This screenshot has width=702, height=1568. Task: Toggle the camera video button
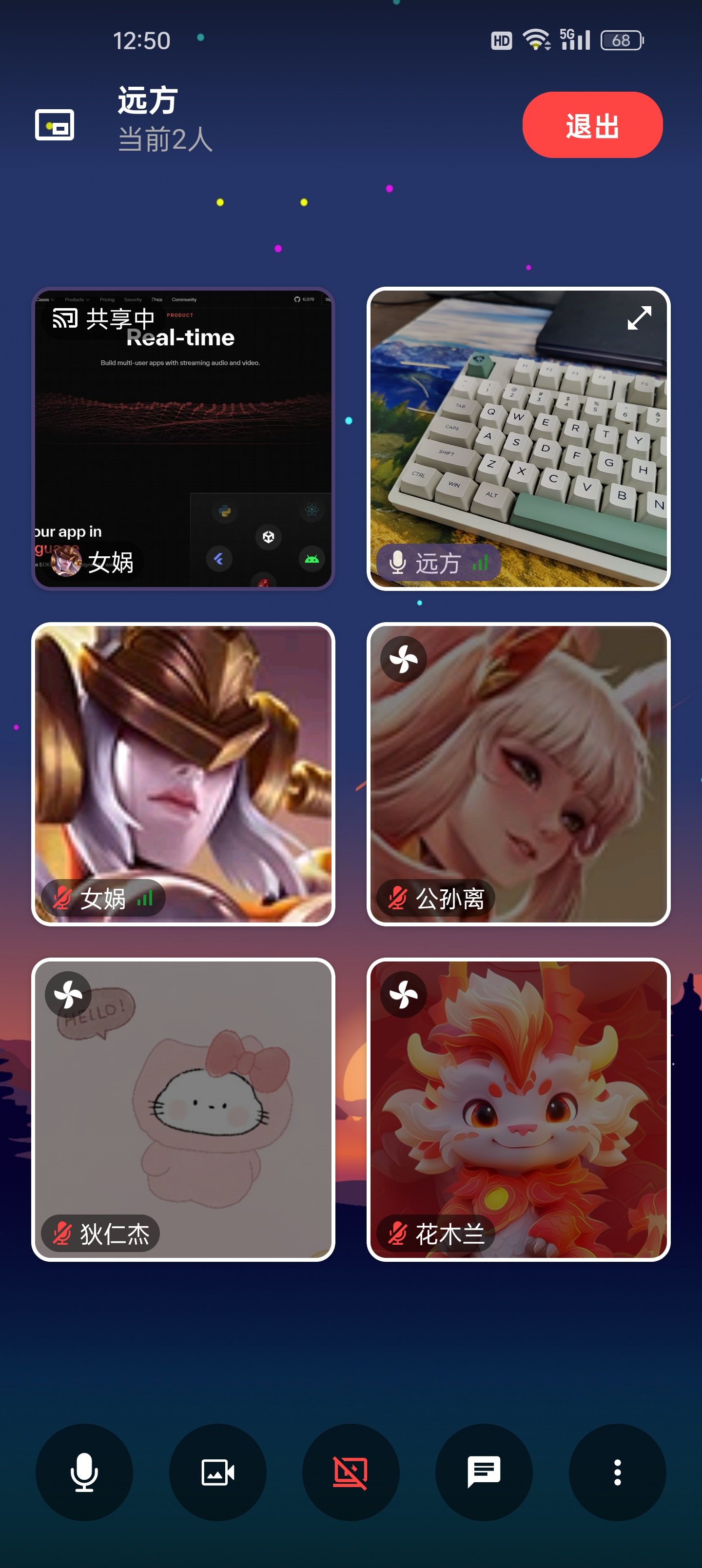[x=217, y=1472]
